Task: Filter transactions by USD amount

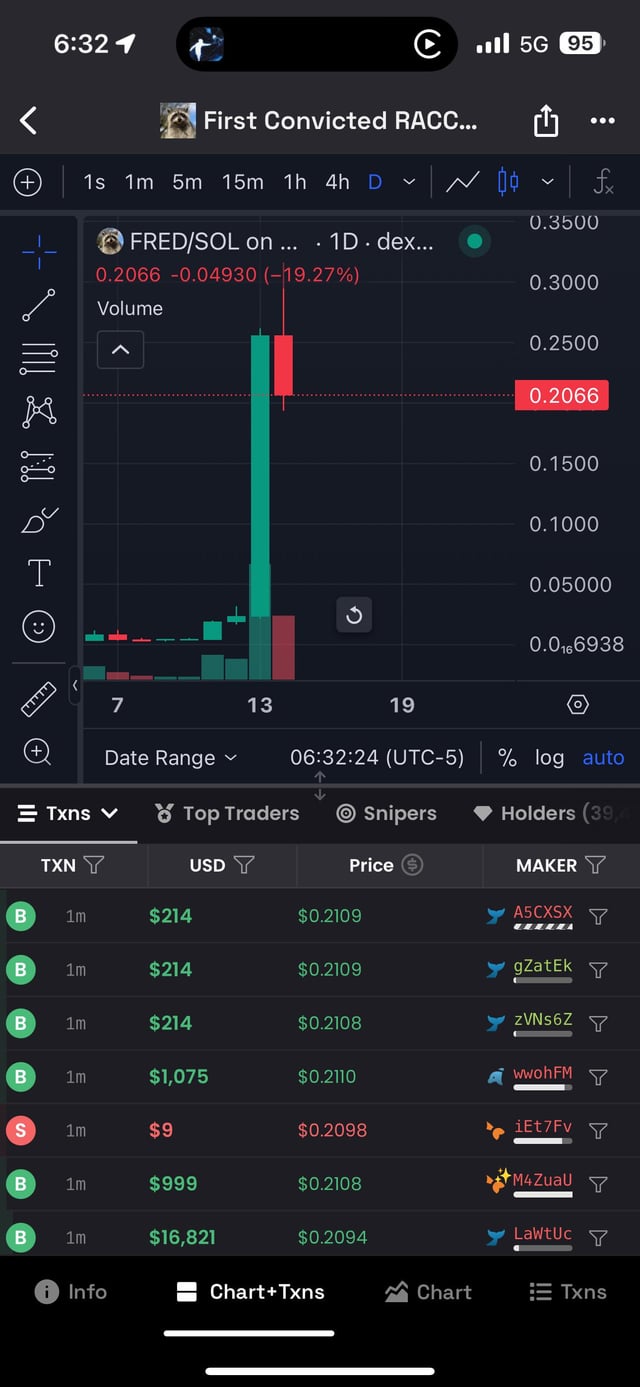Action: (243, 865)
